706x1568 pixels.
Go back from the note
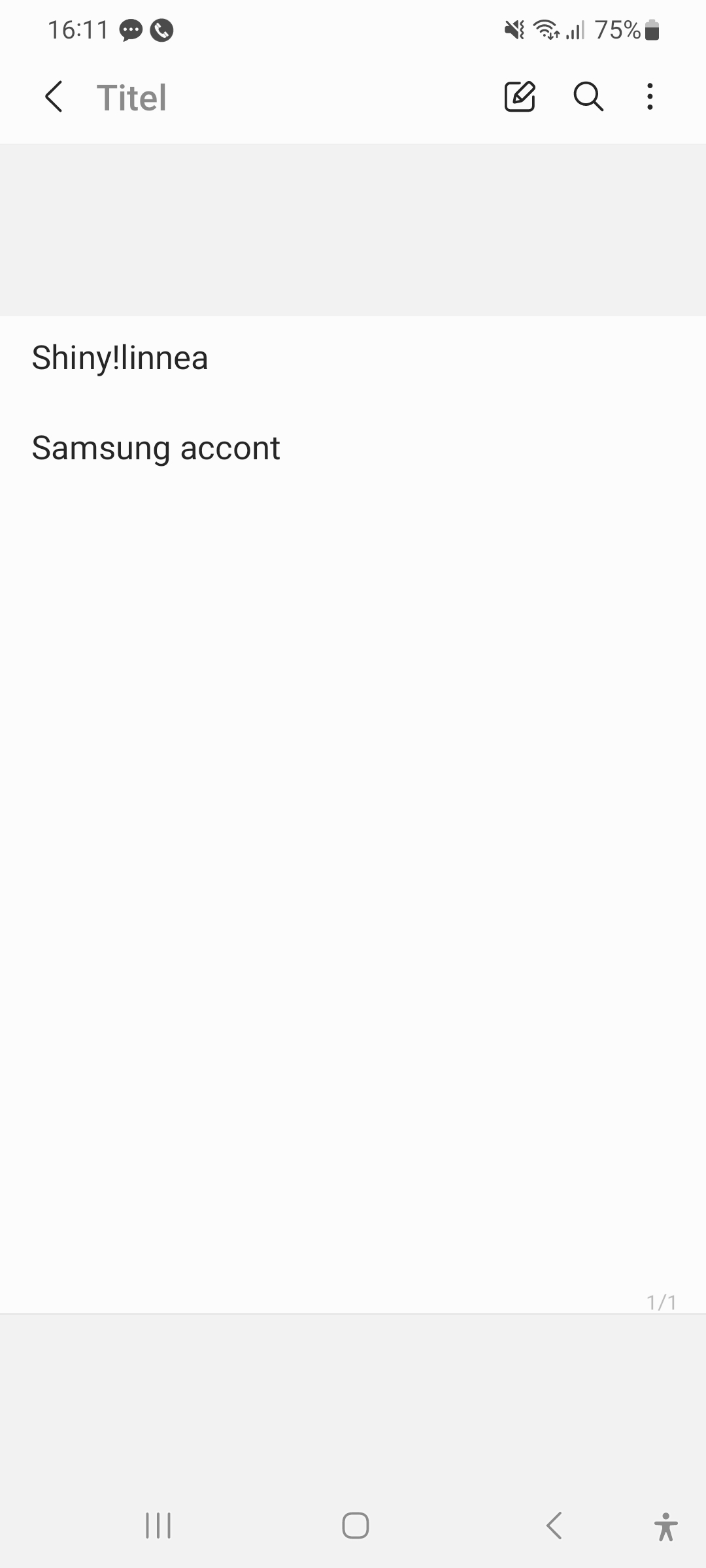pos(54,97)
